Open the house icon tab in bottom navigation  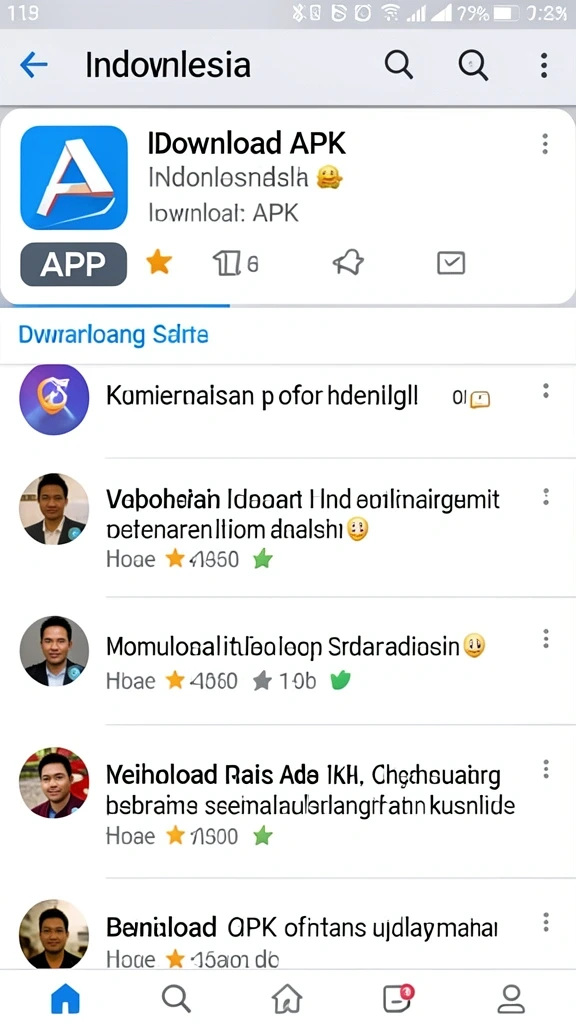(287, 998)
